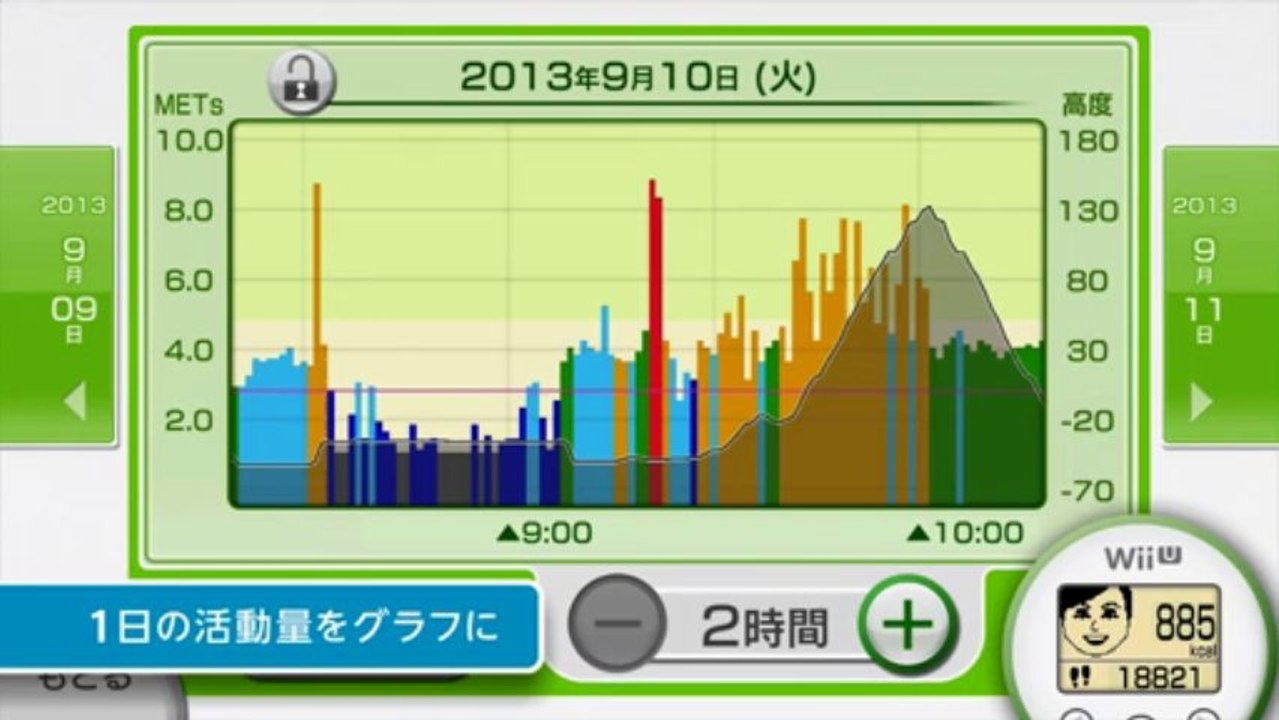1279x720 pixels.
Task: Go to previous day 2013 9月 09日
Action: pyautogui.click(x=58, y=296)
